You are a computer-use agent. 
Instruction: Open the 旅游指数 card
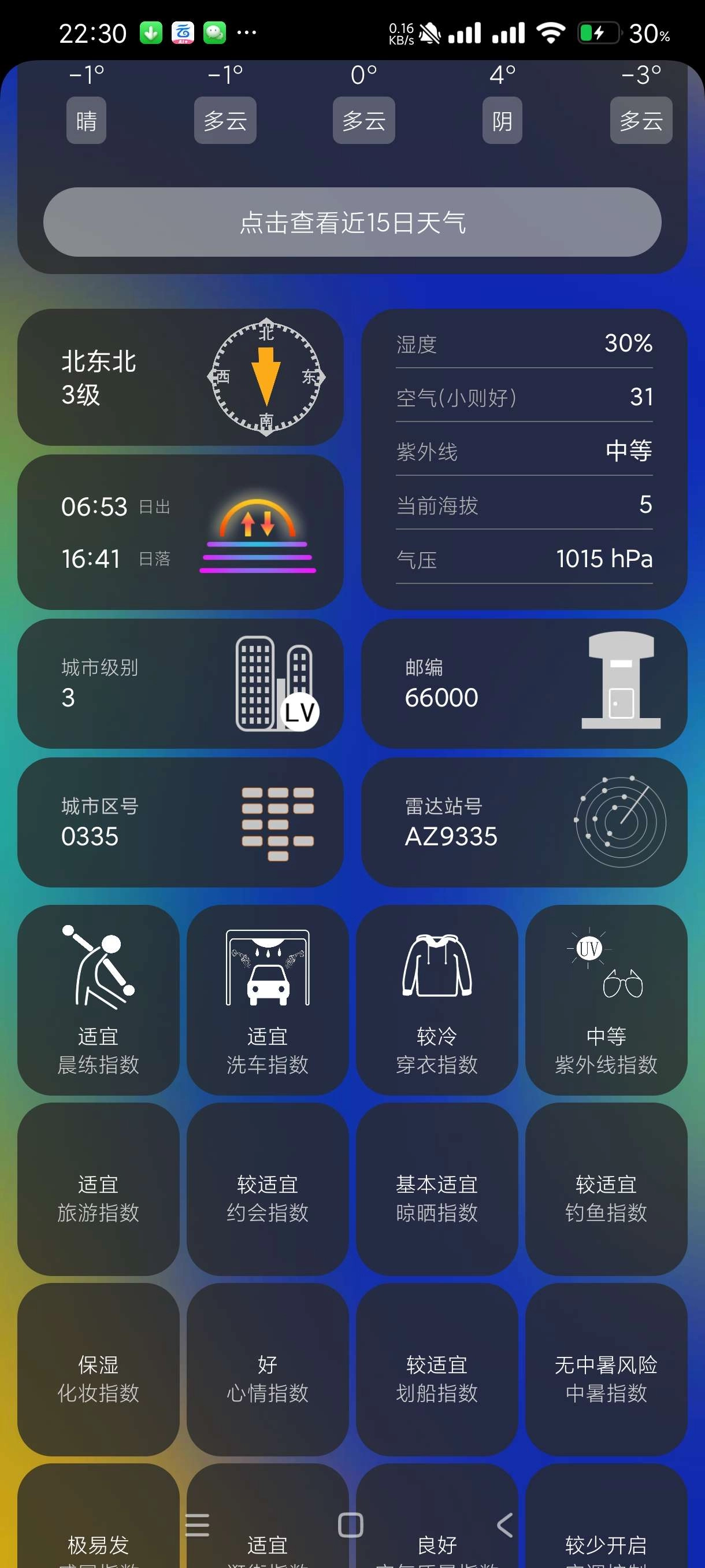[98, 1188]
